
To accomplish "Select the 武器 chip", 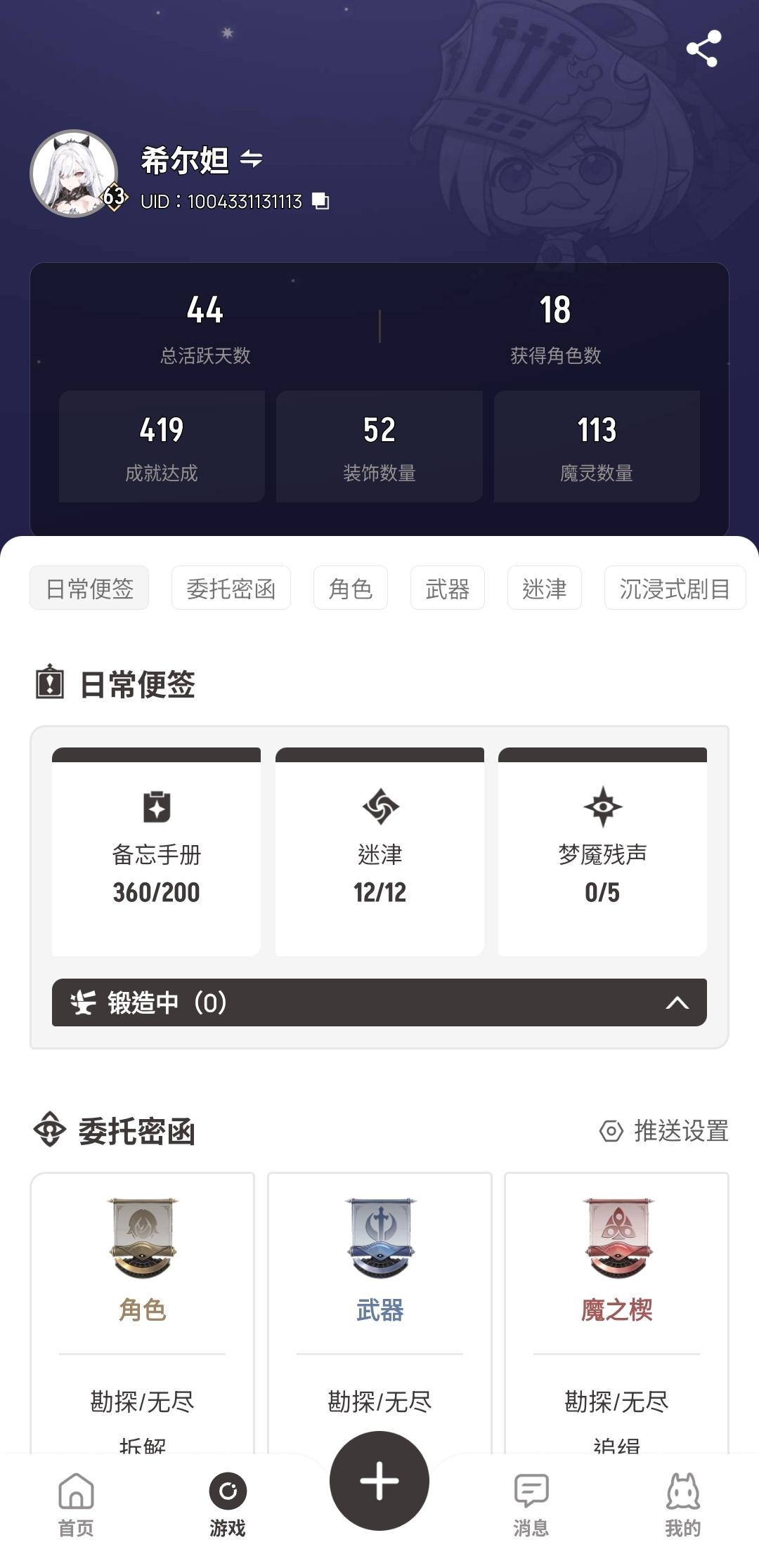I will (x=447, y=588).
